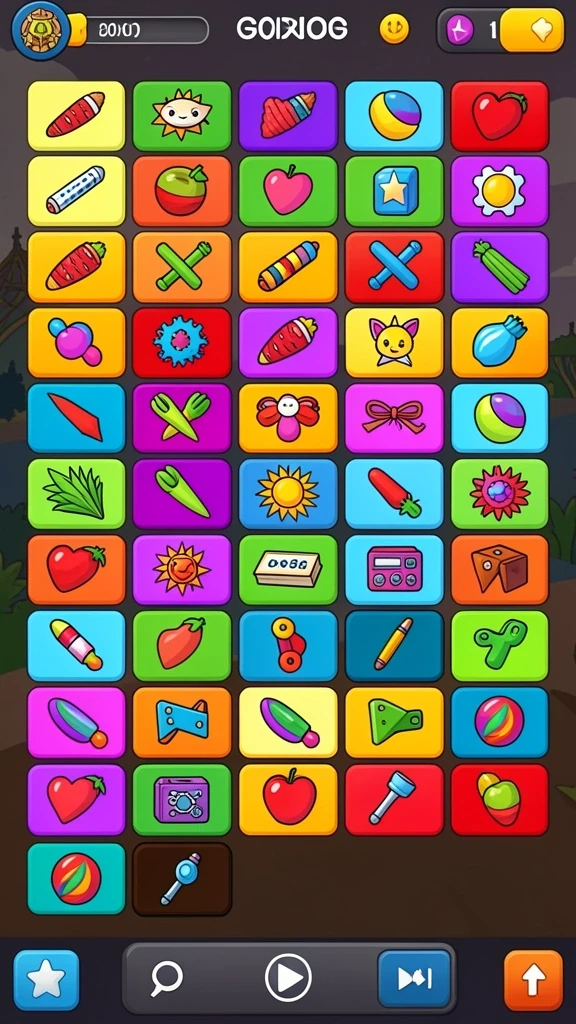Tap the yellow smiley icon in header
This screenshot has height=1024, width=576.
click(x=394, y=29)
